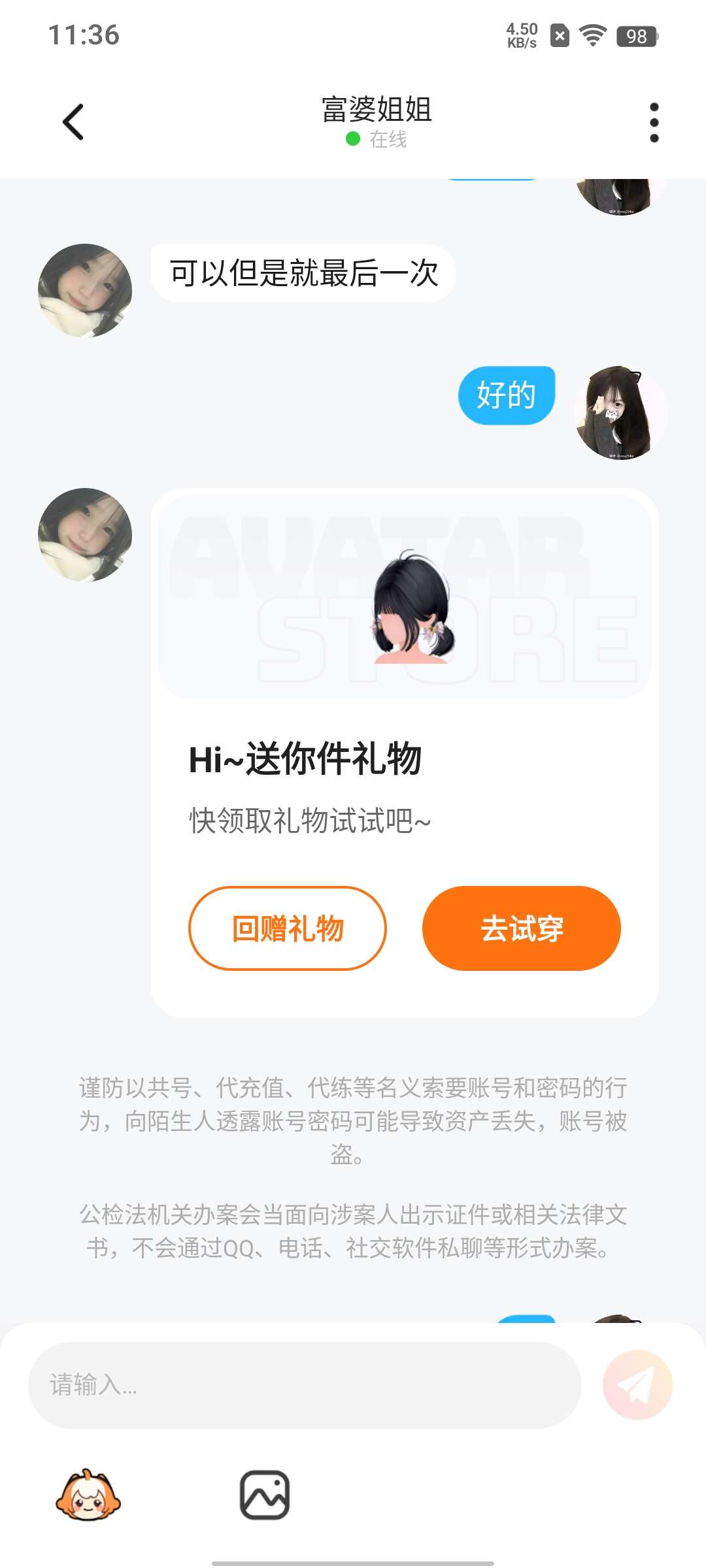Open the emoji sticker picker
The image size is (706, 1568).
tap(88, 1495)
